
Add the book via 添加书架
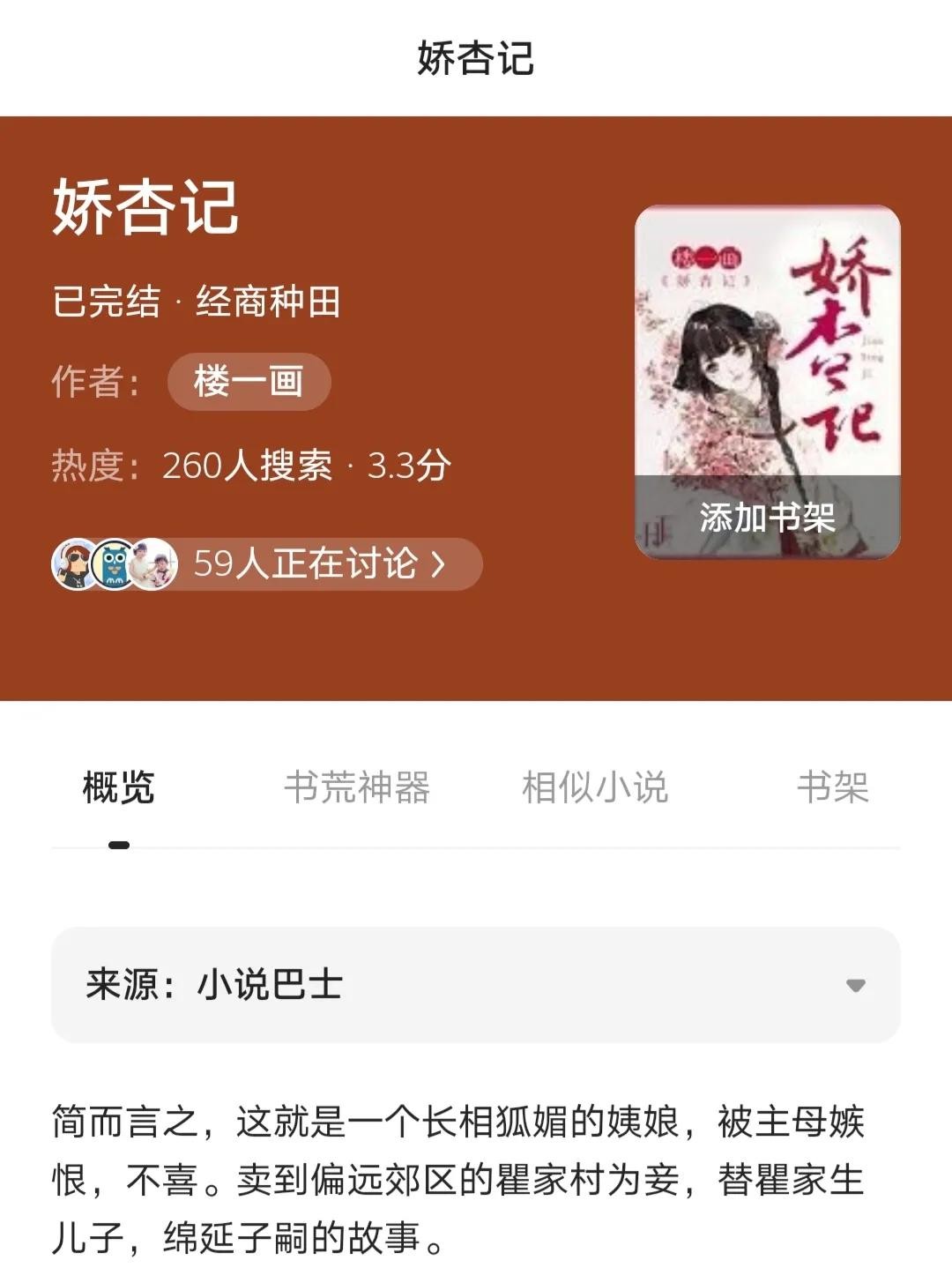click(767, 518)
